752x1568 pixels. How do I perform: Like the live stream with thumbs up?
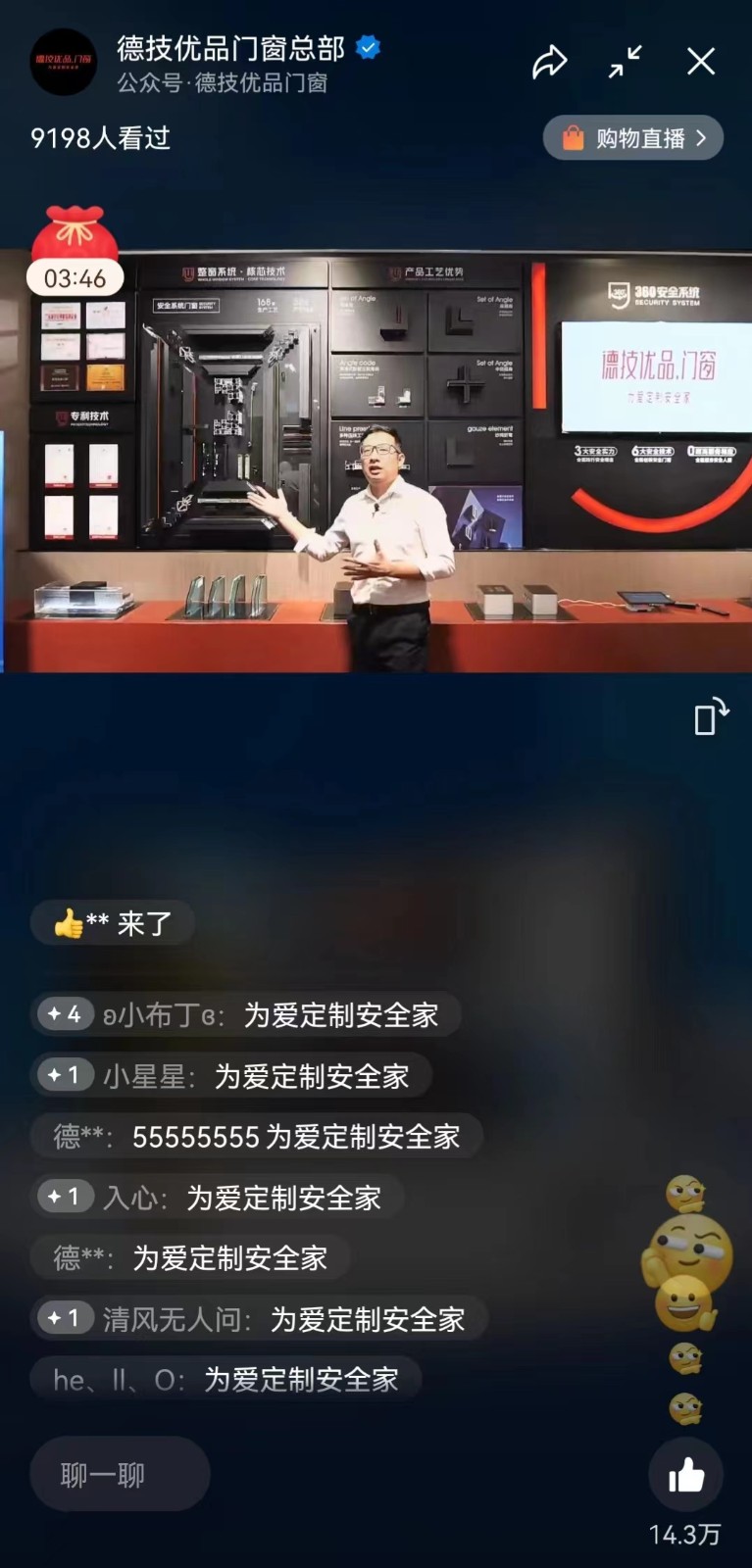[x=686, y=1476]
